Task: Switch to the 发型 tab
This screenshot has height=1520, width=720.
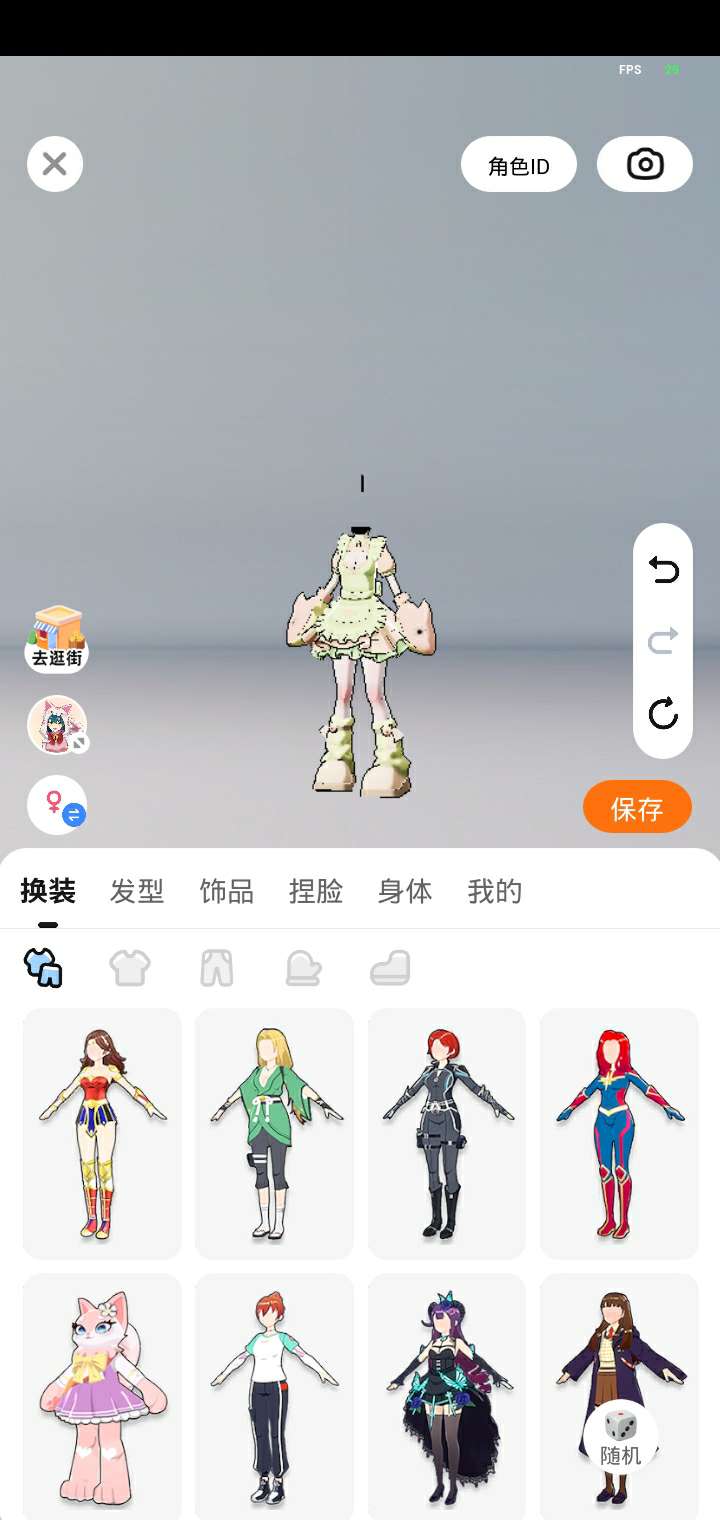Action: 137,891
